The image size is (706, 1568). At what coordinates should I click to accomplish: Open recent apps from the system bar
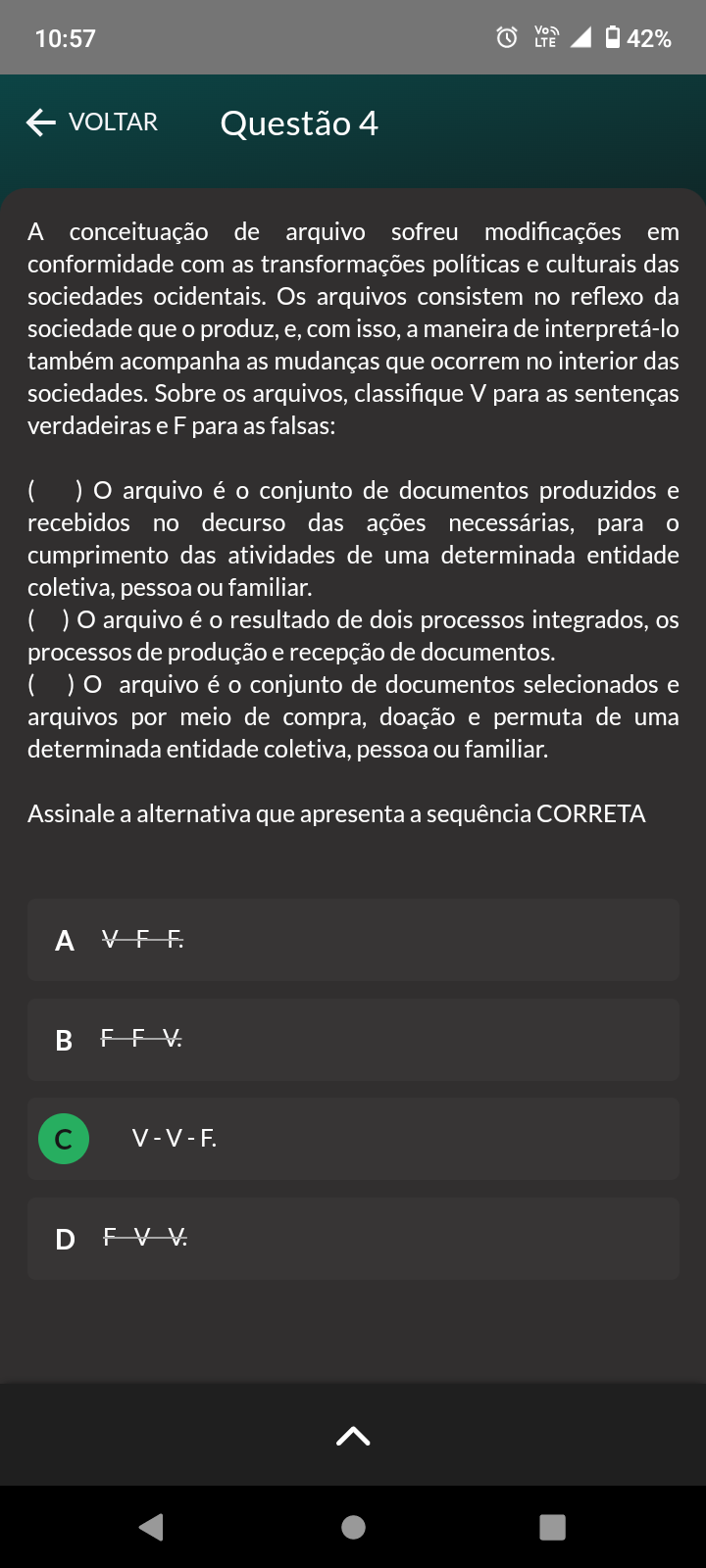(x=553, y=1527)
